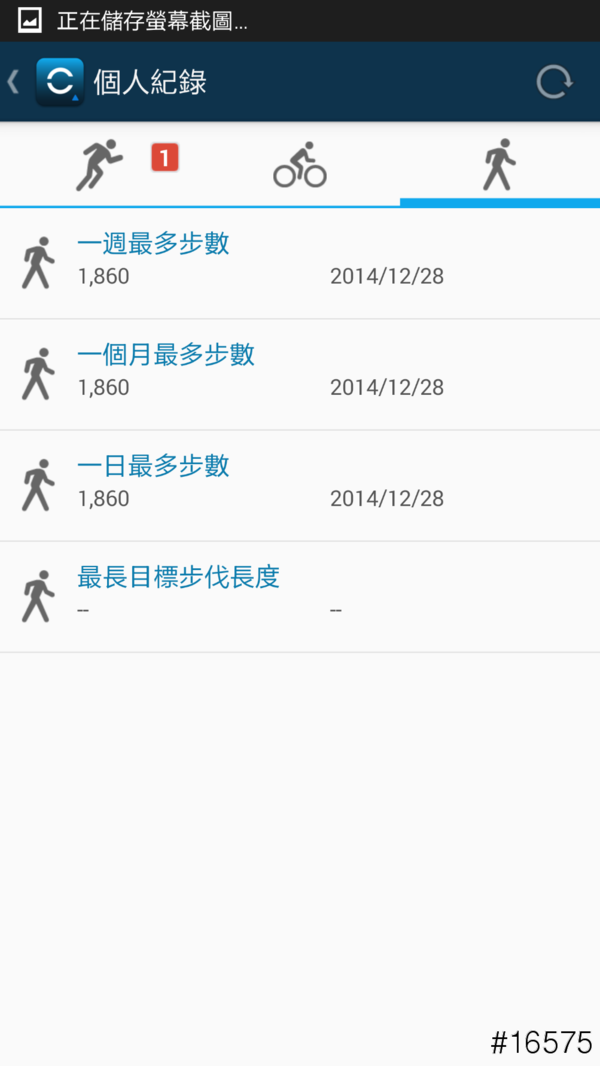
Task: Open the 最長目標步伐長度 record
Action: tap(300, 596)
